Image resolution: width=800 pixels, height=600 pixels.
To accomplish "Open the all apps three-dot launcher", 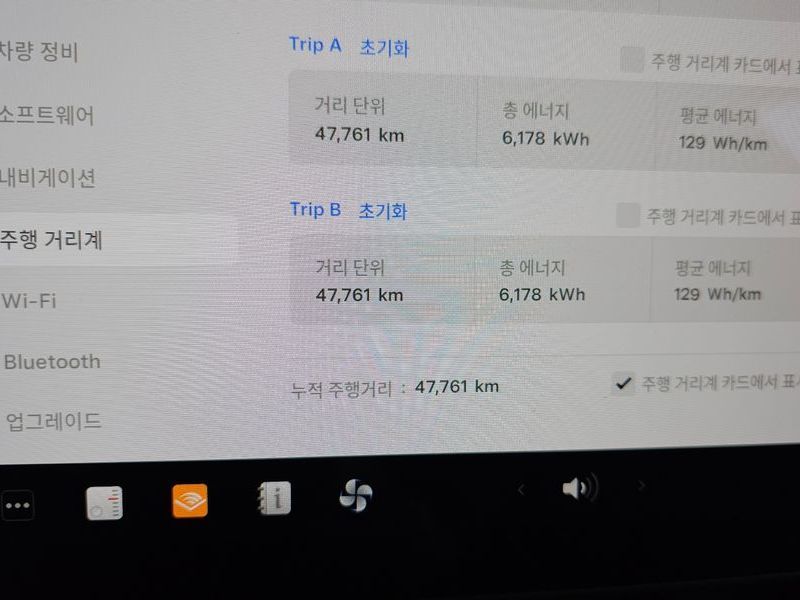I will [17, 506].
